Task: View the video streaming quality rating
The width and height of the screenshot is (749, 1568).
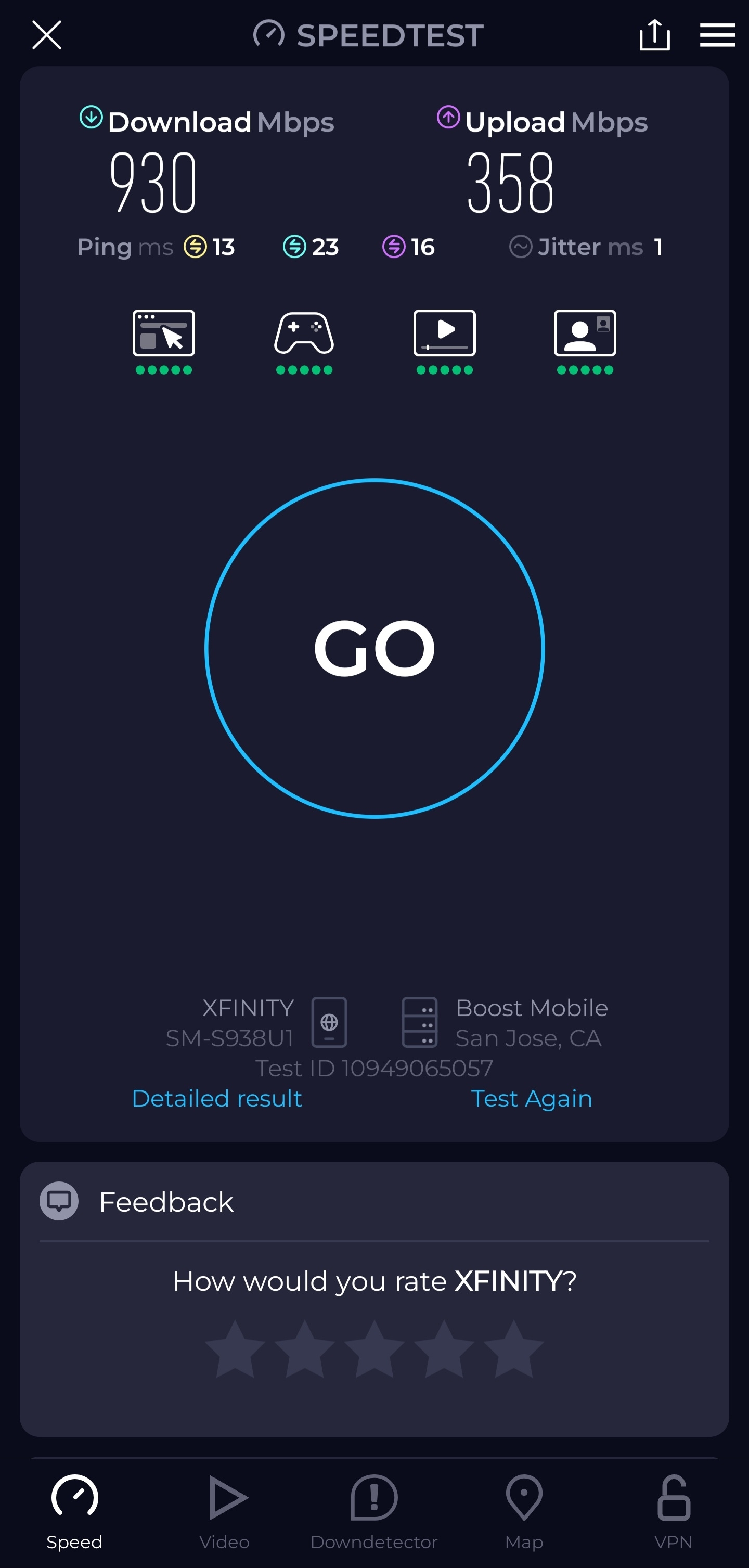Action: 444,342
